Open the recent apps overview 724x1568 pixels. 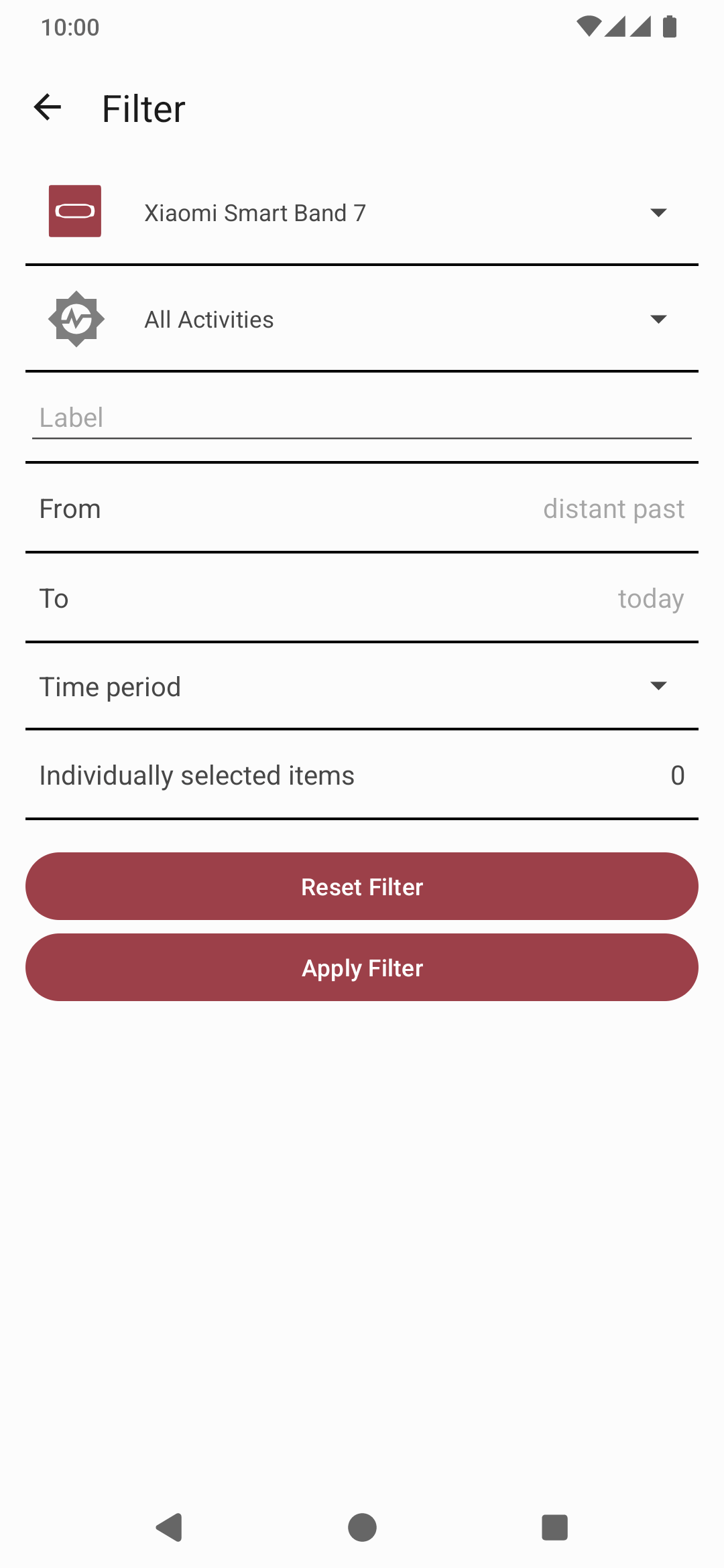click(554, 1528)
